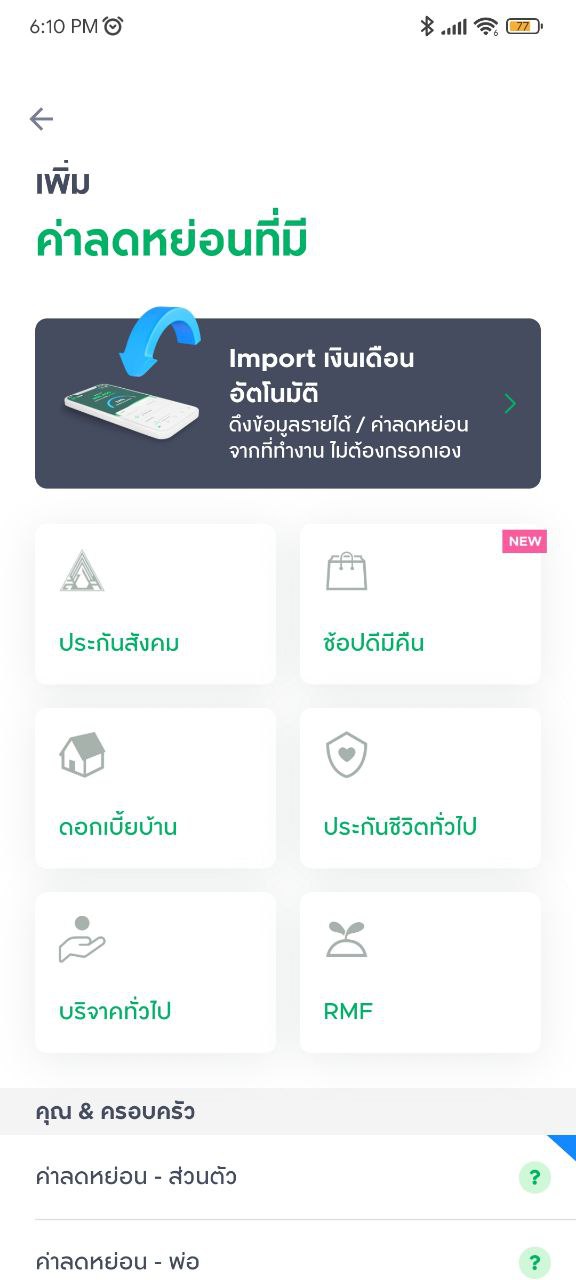Viewport: 576px width, 1280px height.
Task: Go back using the top-left arrow
Action: pos(41,119)
